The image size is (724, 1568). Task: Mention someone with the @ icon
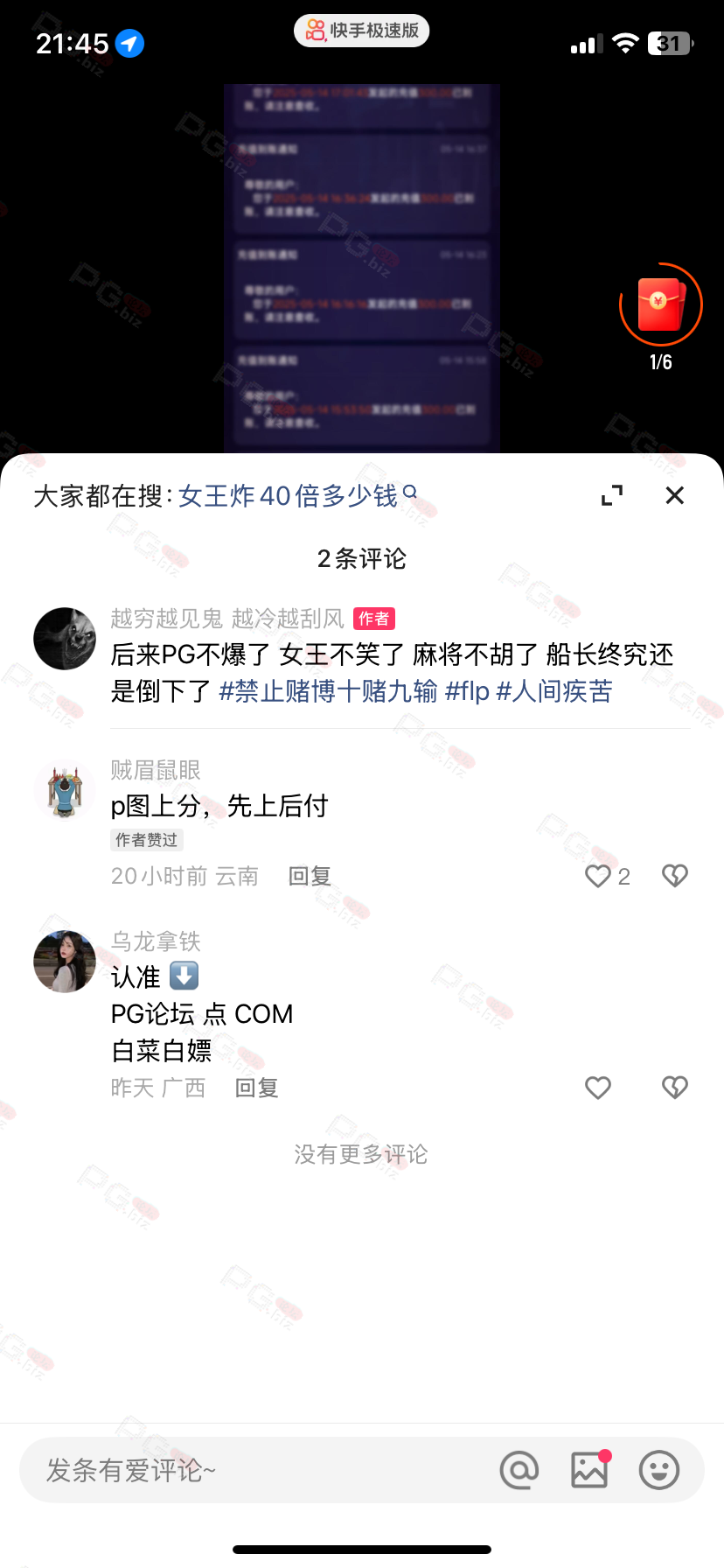(x=519, y=1470)
